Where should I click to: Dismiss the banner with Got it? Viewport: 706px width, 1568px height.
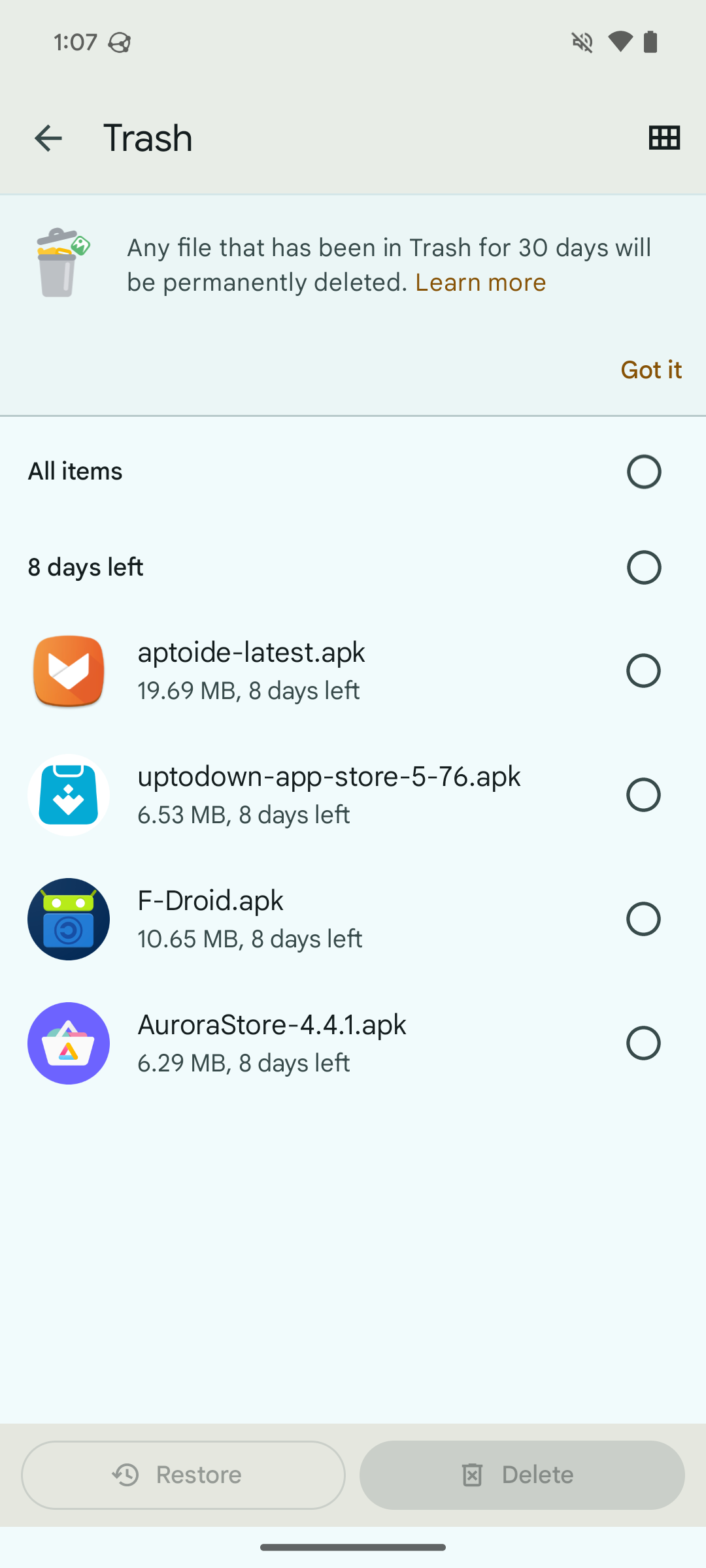coord(651,370)
